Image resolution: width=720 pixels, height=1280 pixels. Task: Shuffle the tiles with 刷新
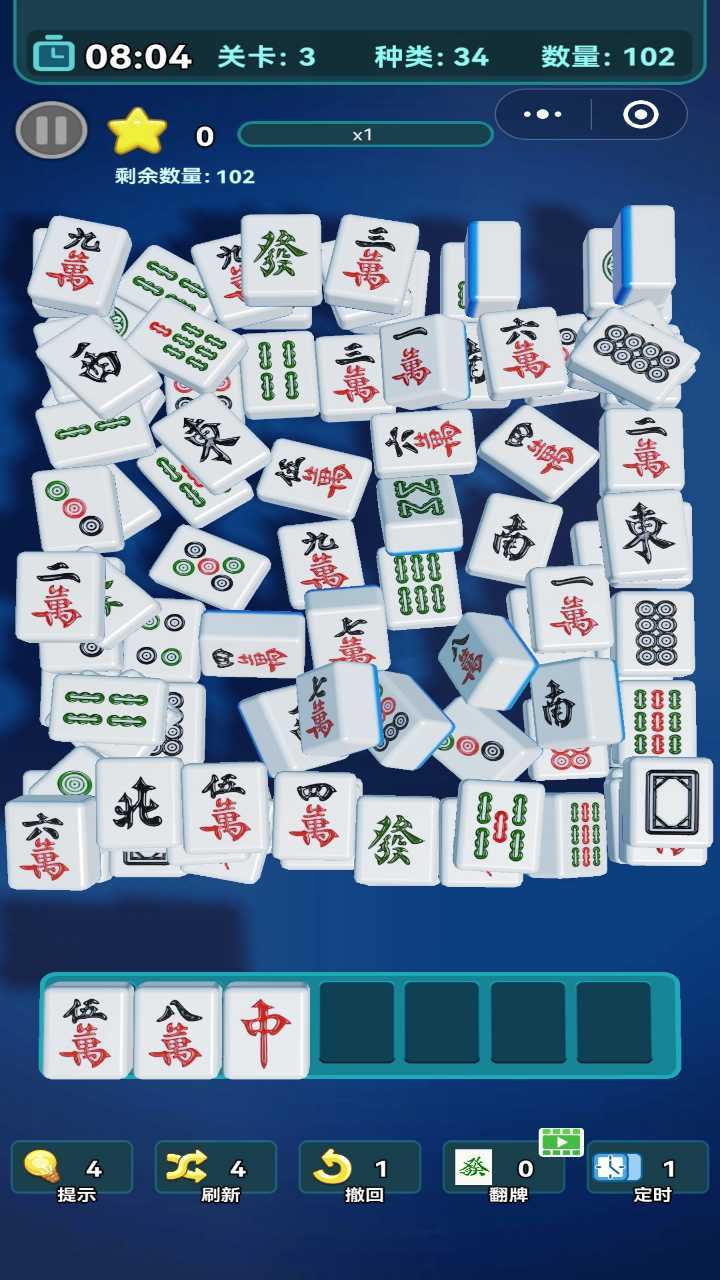click(x=215, y=1168)
